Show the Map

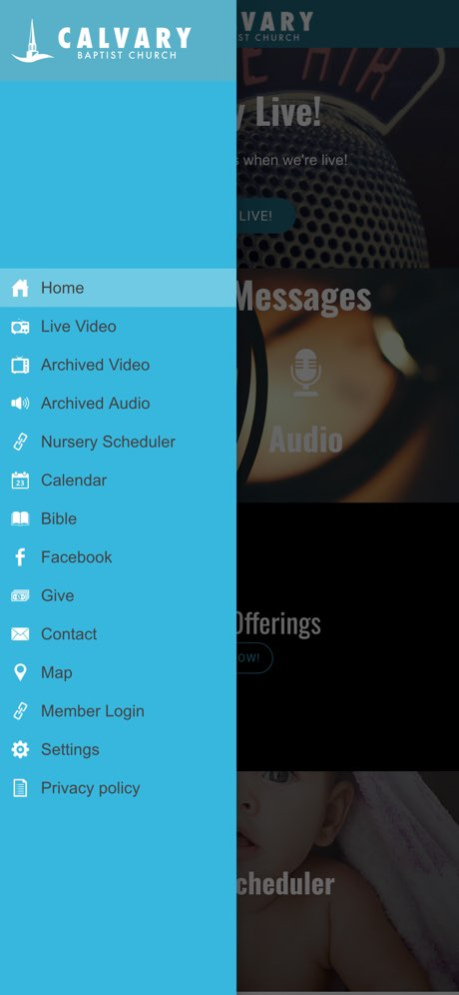tap(118, 673)
